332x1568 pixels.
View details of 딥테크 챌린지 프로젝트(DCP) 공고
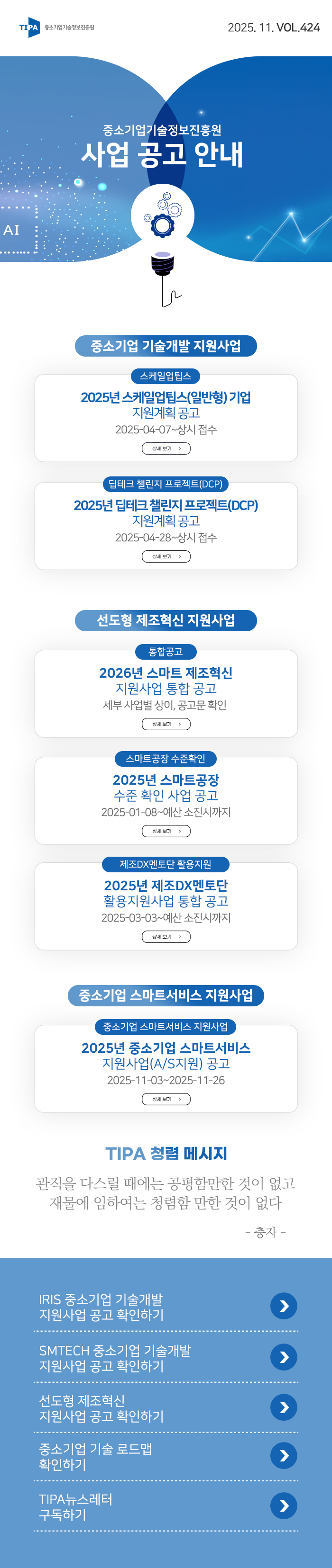pyautogui.click(x=166, y=556)
